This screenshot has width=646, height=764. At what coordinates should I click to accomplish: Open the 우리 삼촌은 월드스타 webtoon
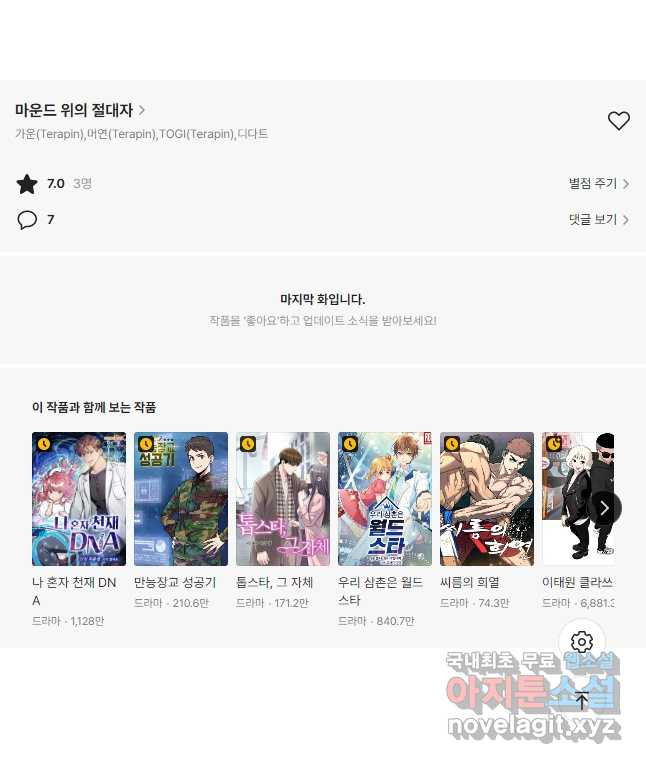click(x=385, y=499)
